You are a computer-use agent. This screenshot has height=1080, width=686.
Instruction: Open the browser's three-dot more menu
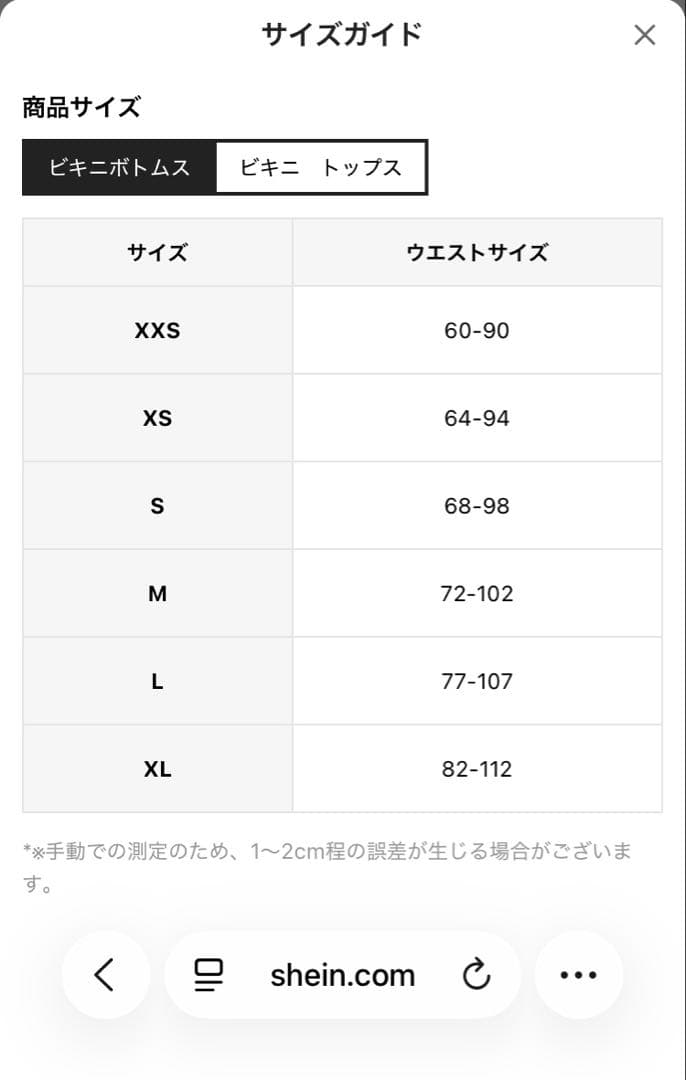pos(579,975)
